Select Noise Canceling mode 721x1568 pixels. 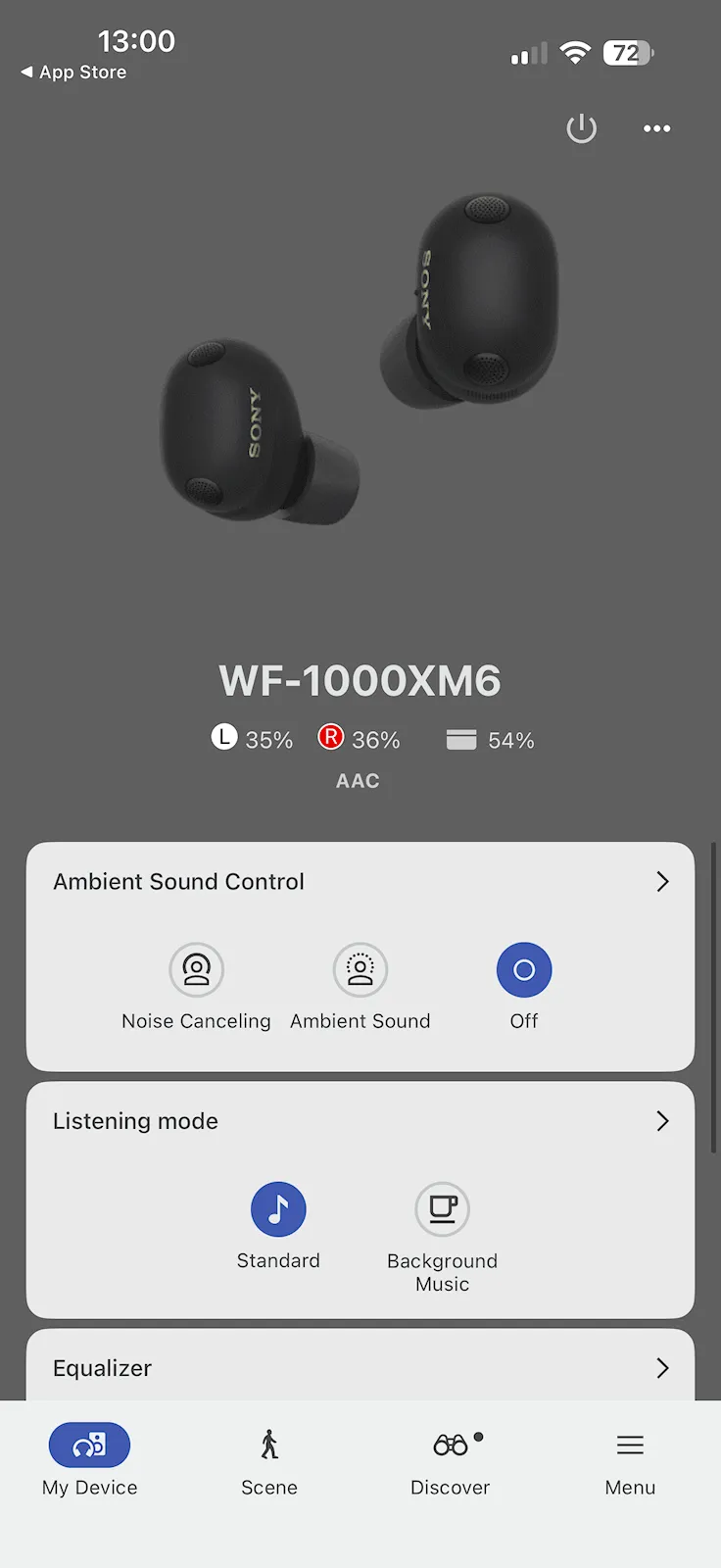coord(196,970)
